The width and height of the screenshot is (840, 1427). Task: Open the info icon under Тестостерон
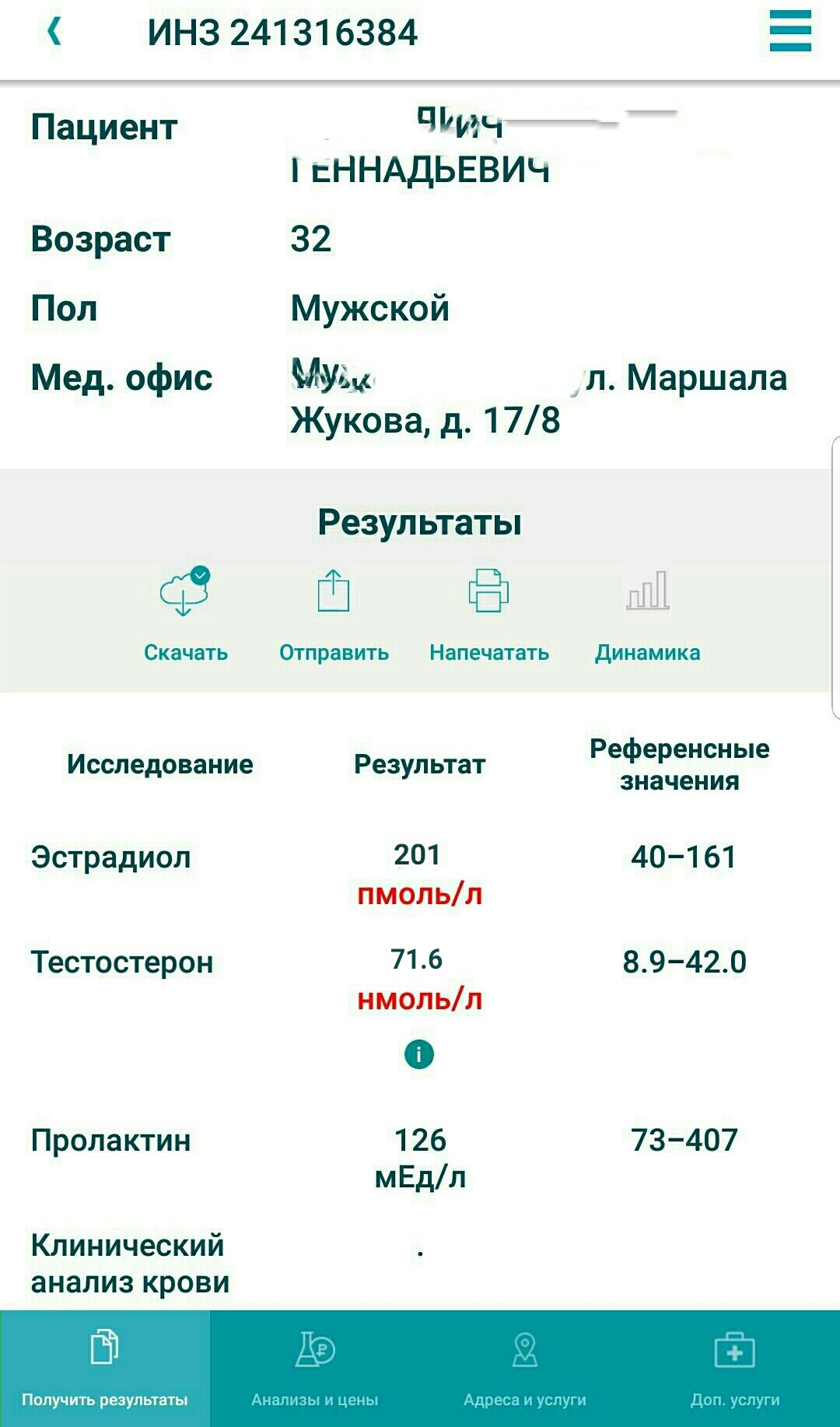pyautogui.click(x=419, y=1055)
